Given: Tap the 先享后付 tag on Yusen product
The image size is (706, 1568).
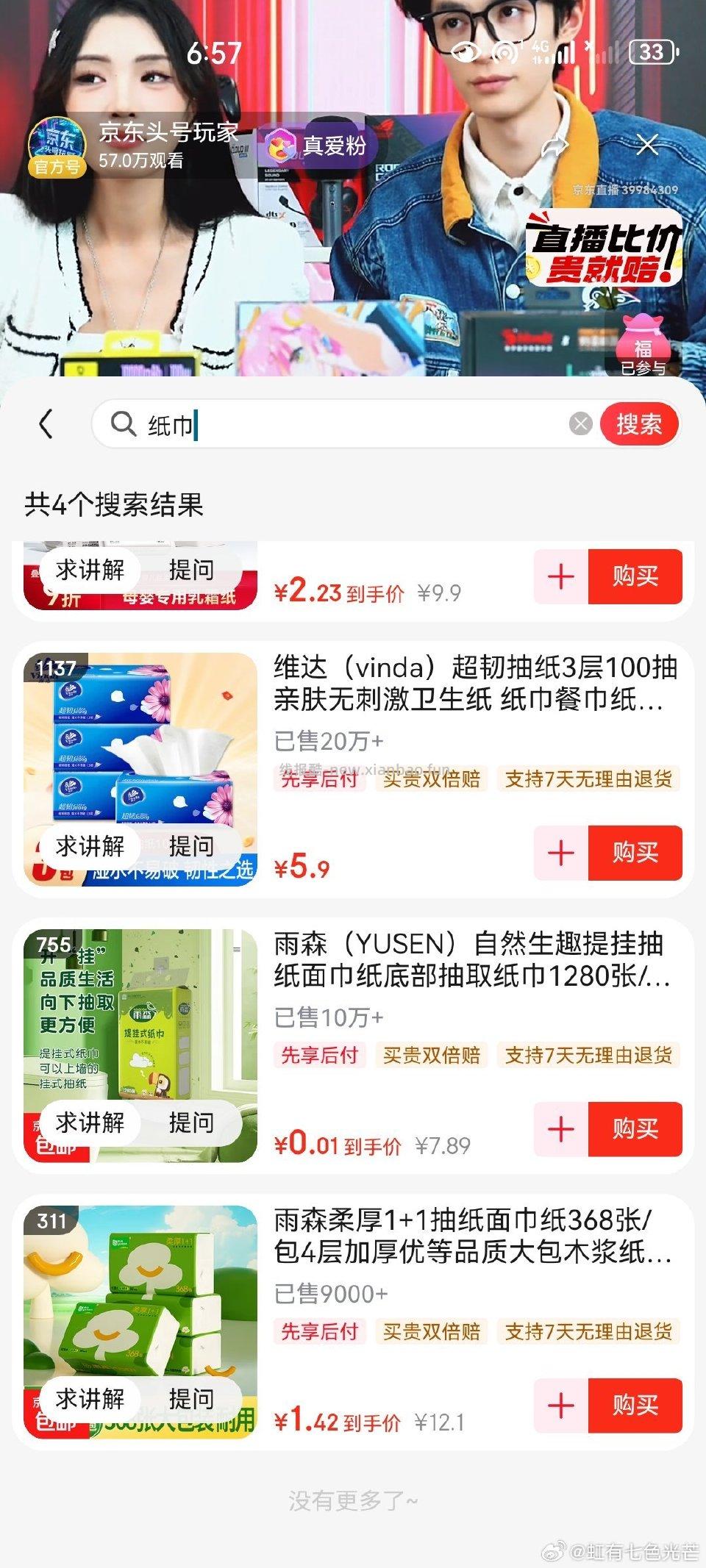Looking at the screenshot, I should coord(319,1054).
